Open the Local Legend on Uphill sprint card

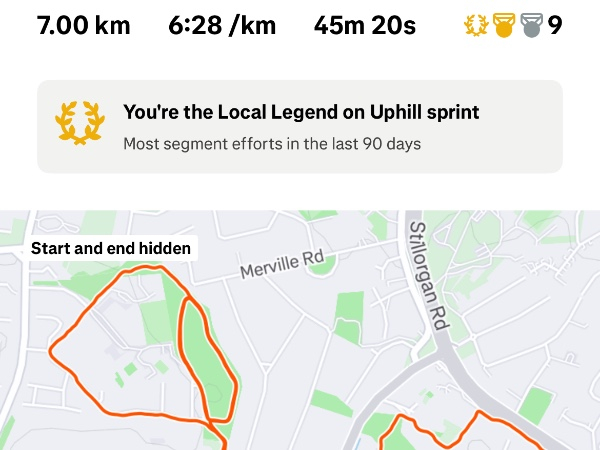(x=300, y=127)
